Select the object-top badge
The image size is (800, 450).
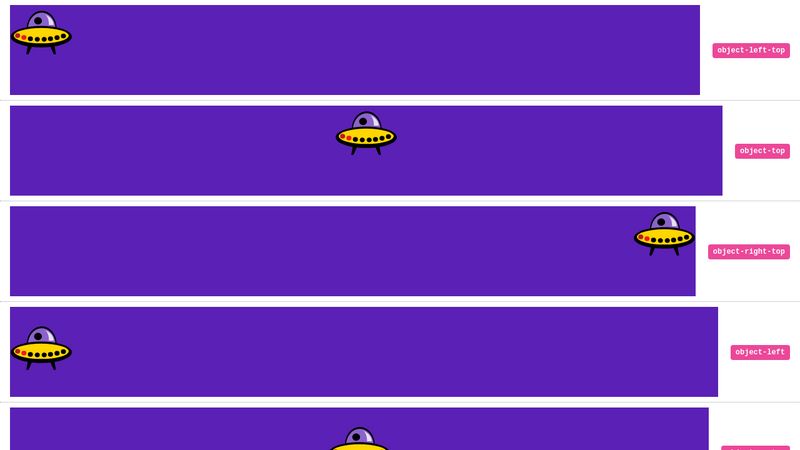click(762, 151)
